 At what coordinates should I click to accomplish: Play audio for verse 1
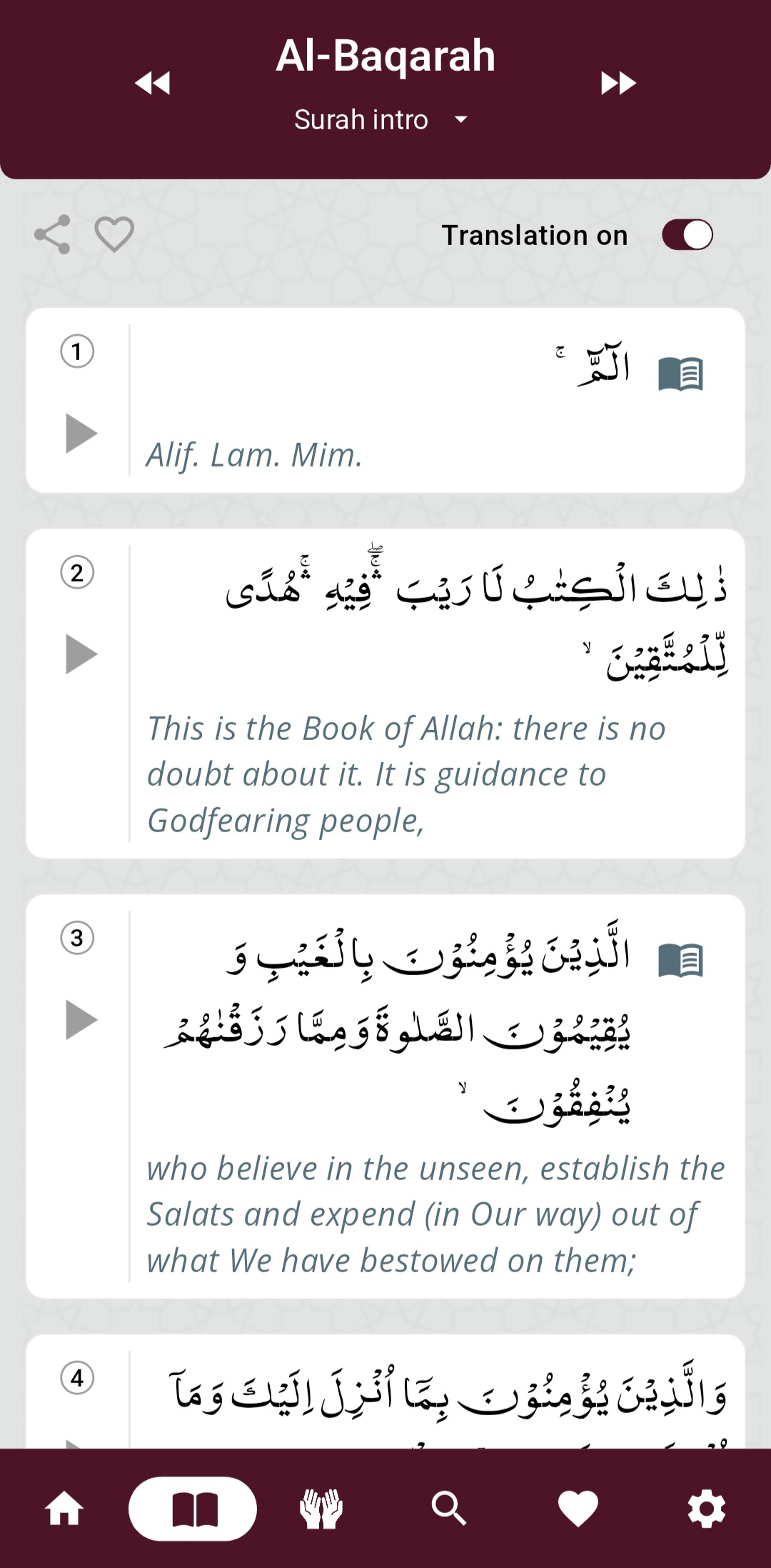[81, 433]
